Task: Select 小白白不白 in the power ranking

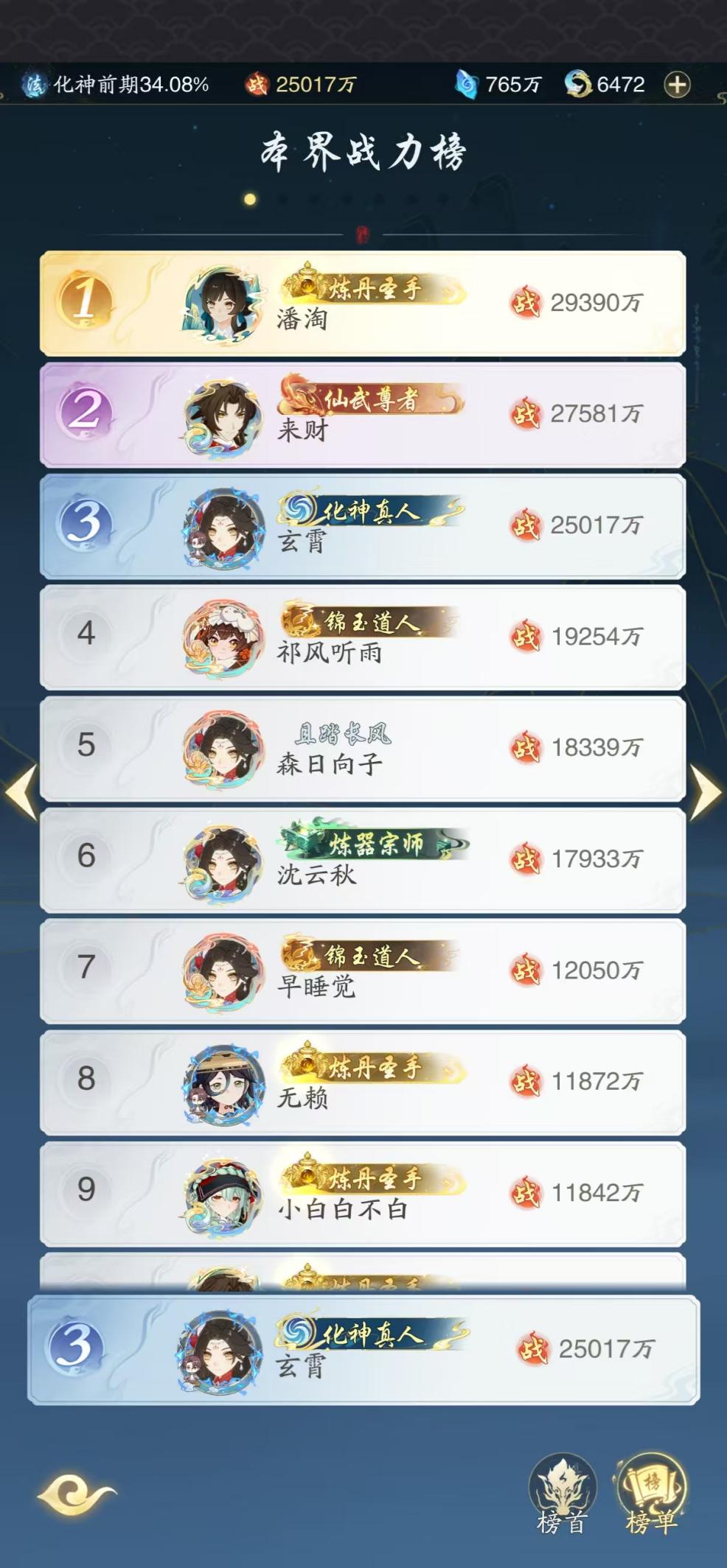Action: 363,1194
